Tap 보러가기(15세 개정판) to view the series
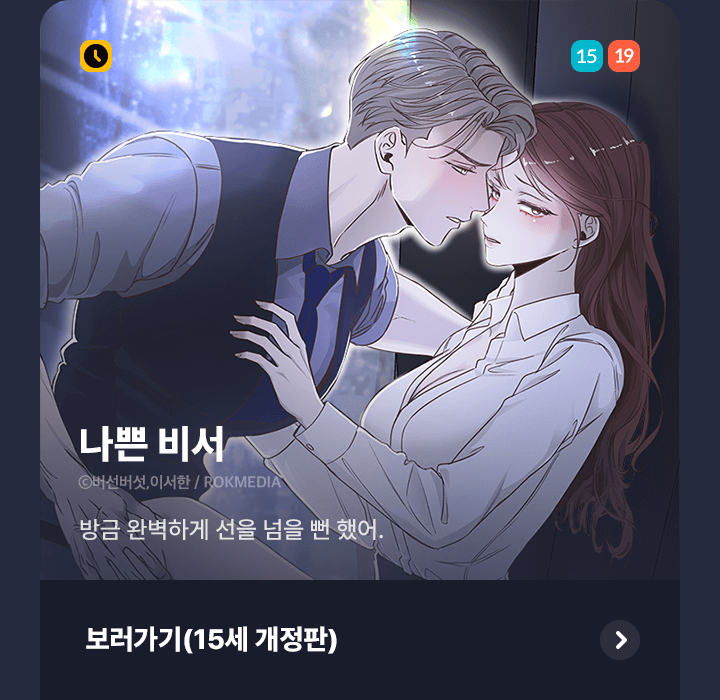 [212, 639]
